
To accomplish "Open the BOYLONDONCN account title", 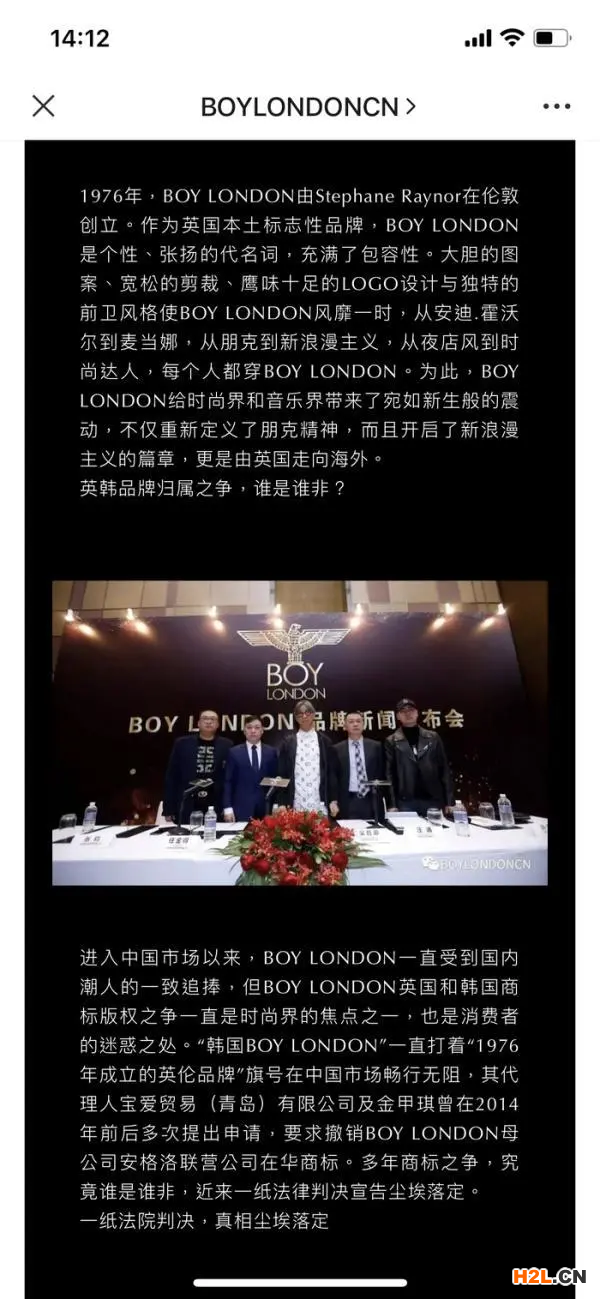I will tap(308, 107).
